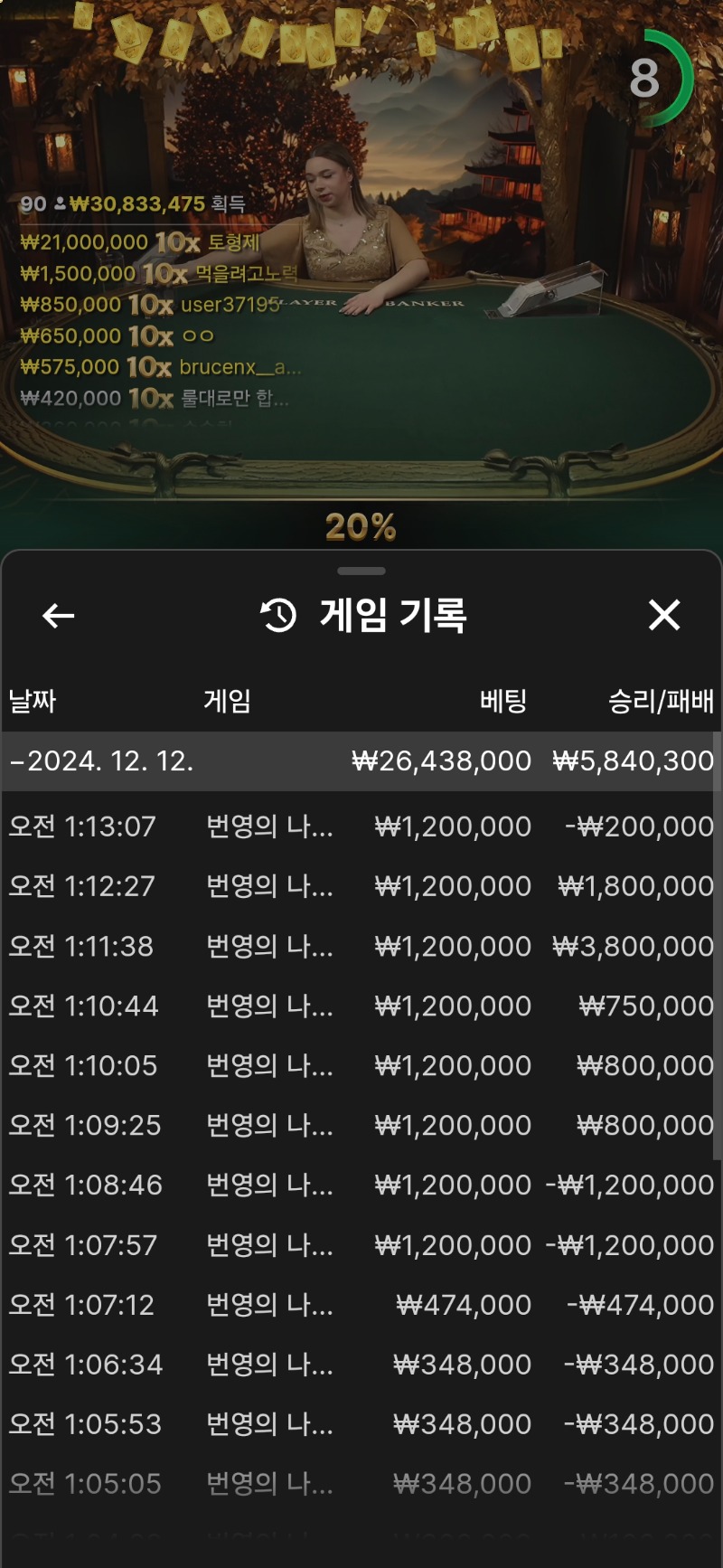Go back from the 게임 기록 panel

[59, 616]
